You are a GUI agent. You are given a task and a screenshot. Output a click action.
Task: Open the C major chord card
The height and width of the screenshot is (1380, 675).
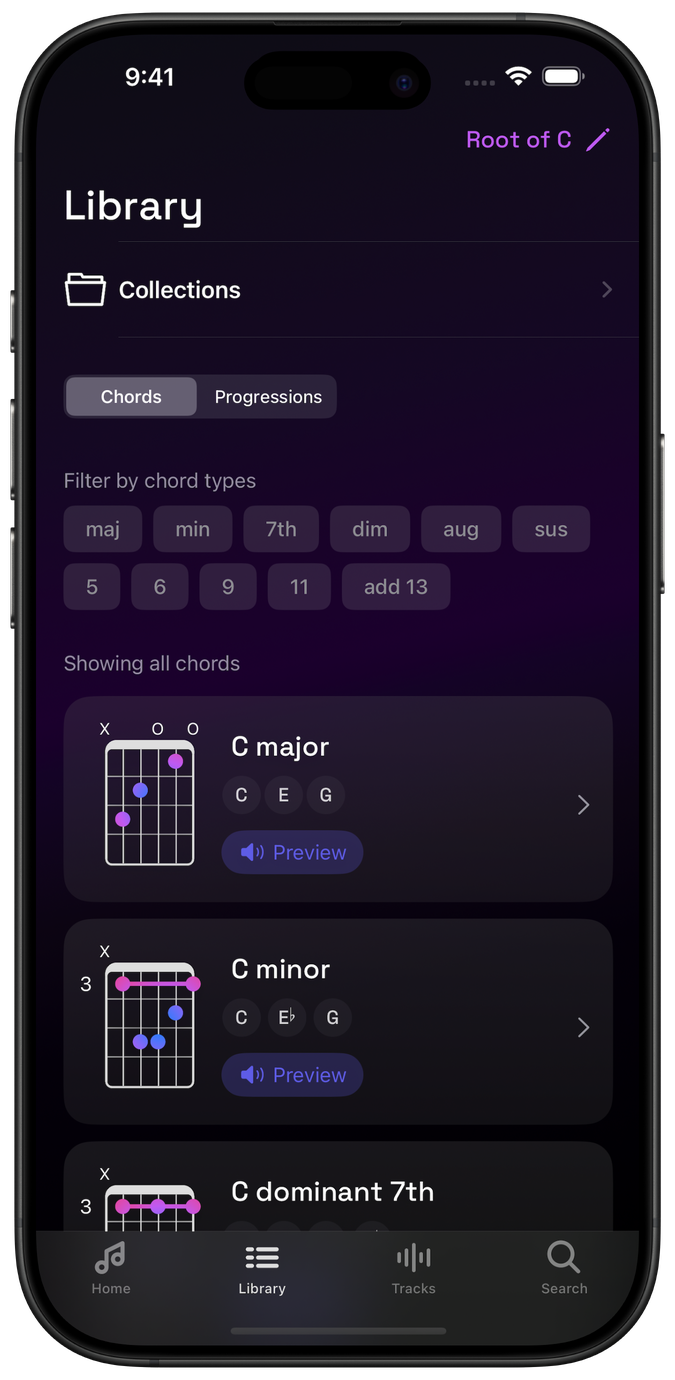pyautogui.click(x=583, y=805)
